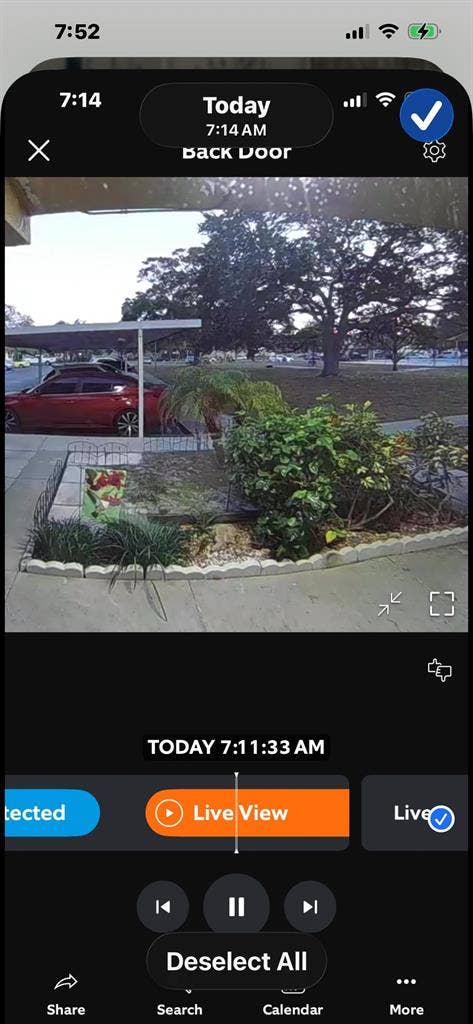Image resolution: width=473 pixels, height=1024 pixels.
Task: Close the Back Door camera view
Action: [39, 151]
